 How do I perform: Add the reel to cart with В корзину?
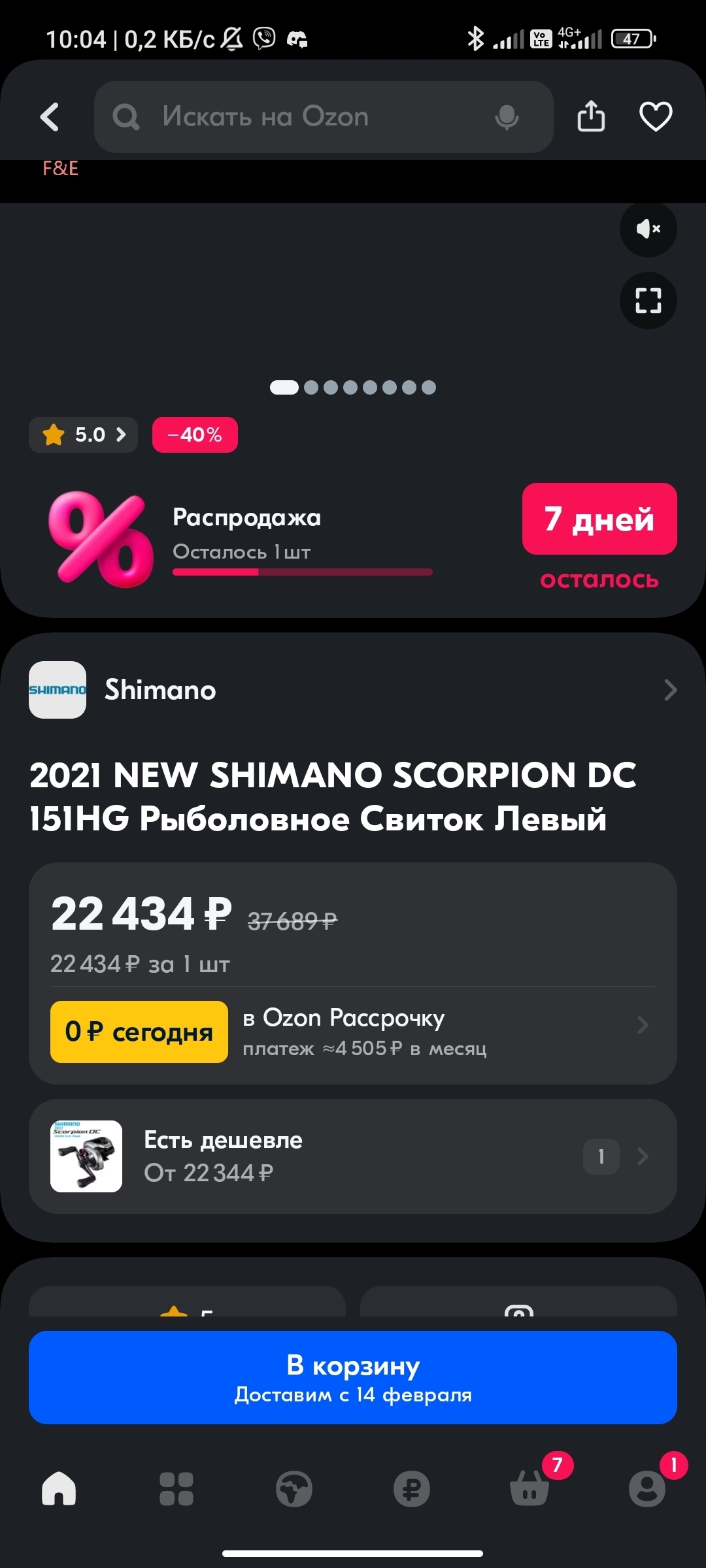pyautogui.click(x=353, y=1377)
